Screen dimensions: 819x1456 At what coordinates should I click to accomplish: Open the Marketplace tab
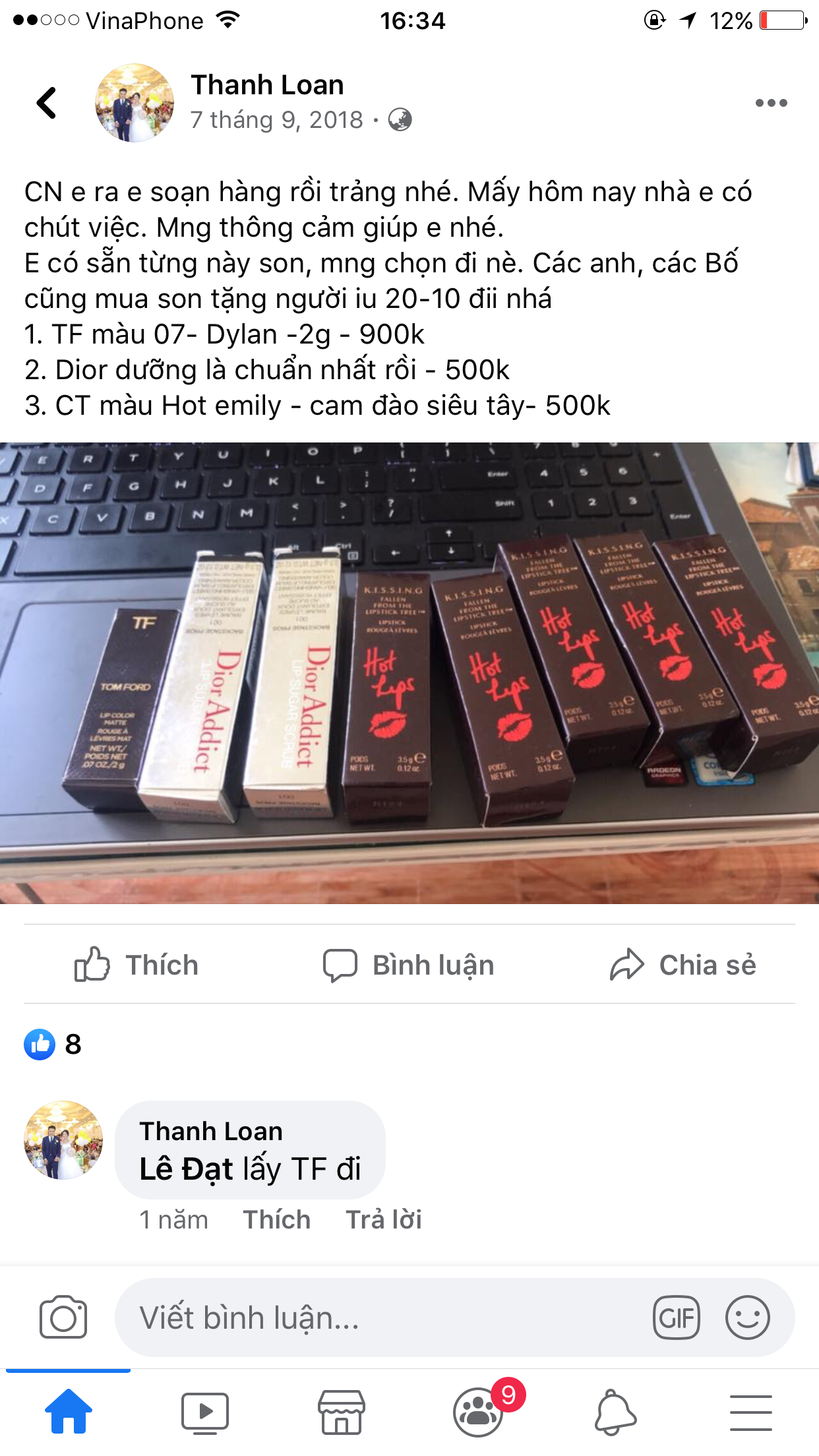(x=342, y=1412)
